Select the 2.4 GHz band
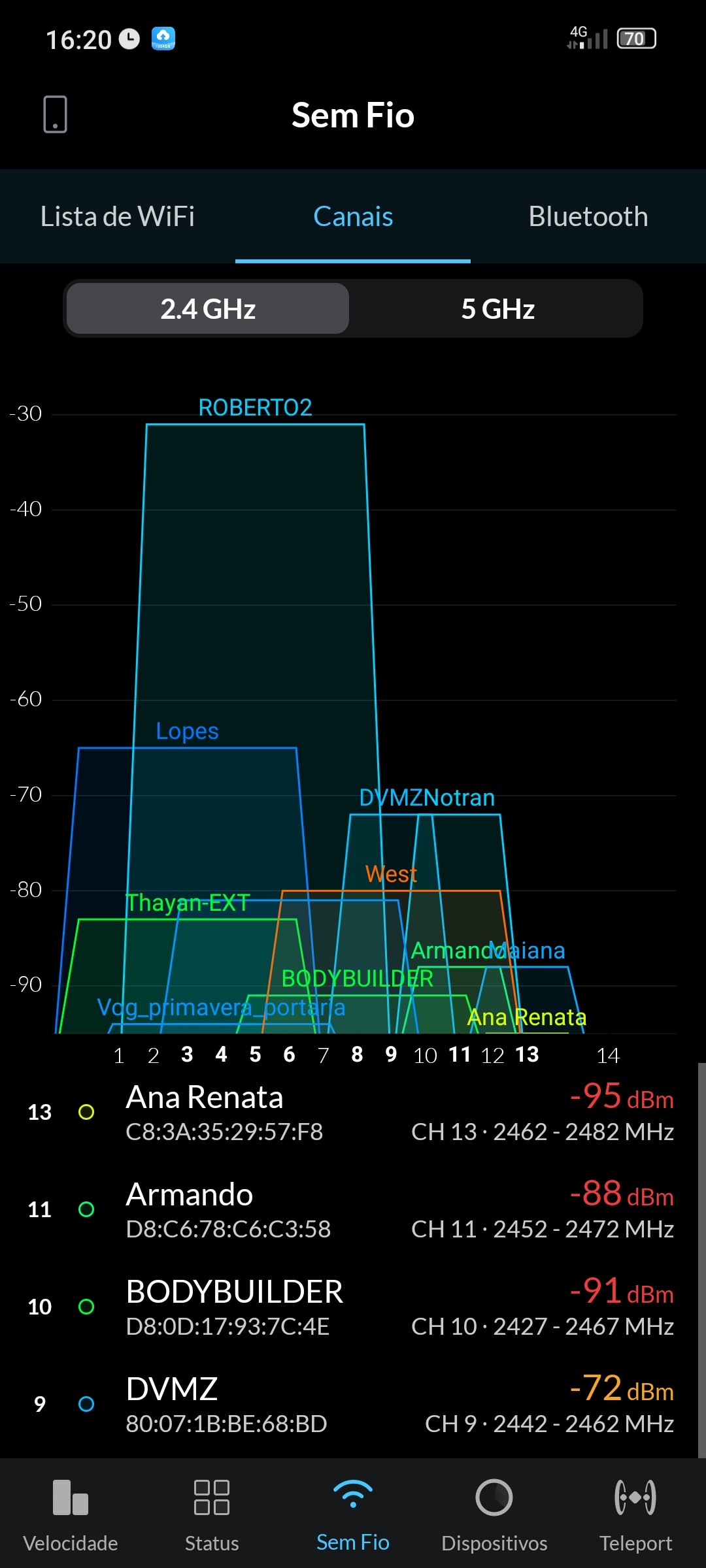This screenshot has height=1568, width=706. point(208,309)
